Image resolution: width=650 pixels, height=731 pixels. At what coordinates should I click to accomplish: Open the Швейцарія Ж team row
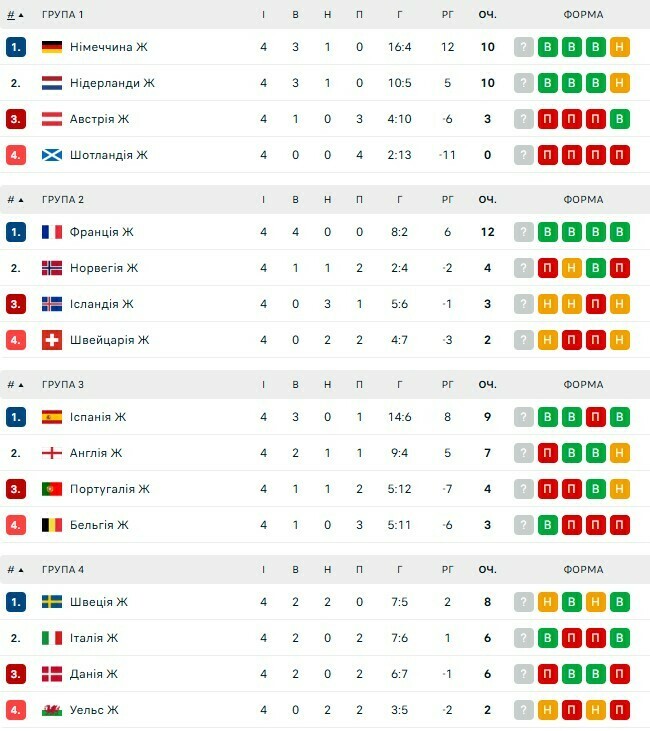tap(109, 340)
